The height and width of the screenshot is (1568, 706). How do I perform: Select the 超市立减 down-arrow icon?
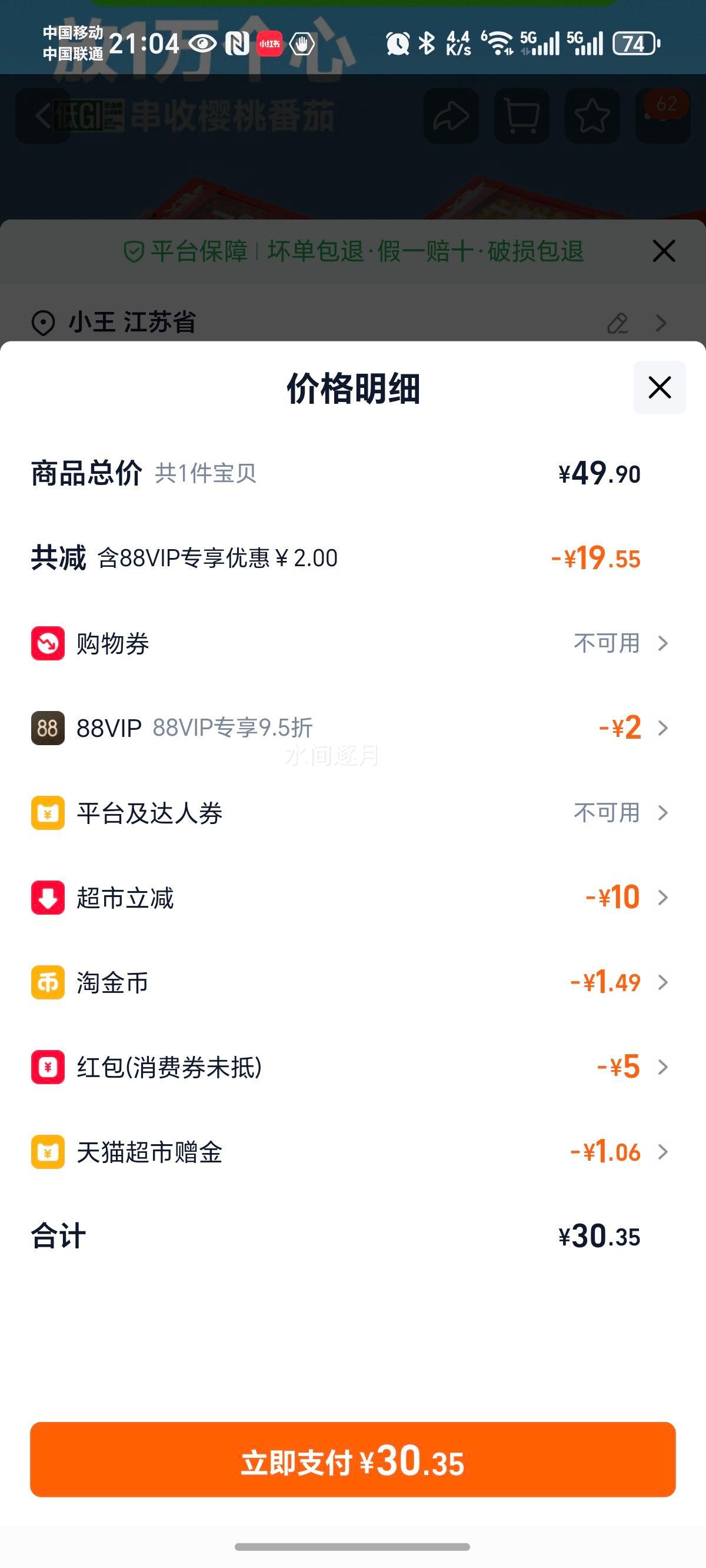[48, 898]
